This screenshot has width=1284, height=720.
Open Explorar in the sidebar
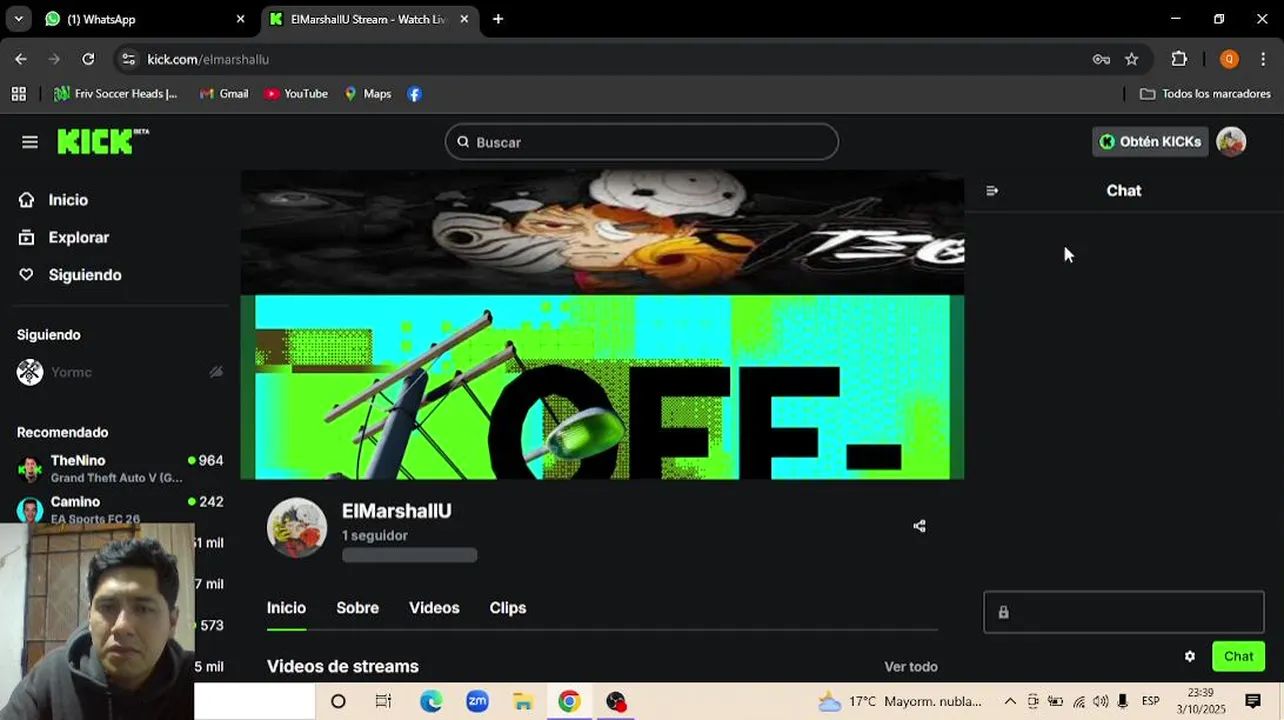(78, 238)
